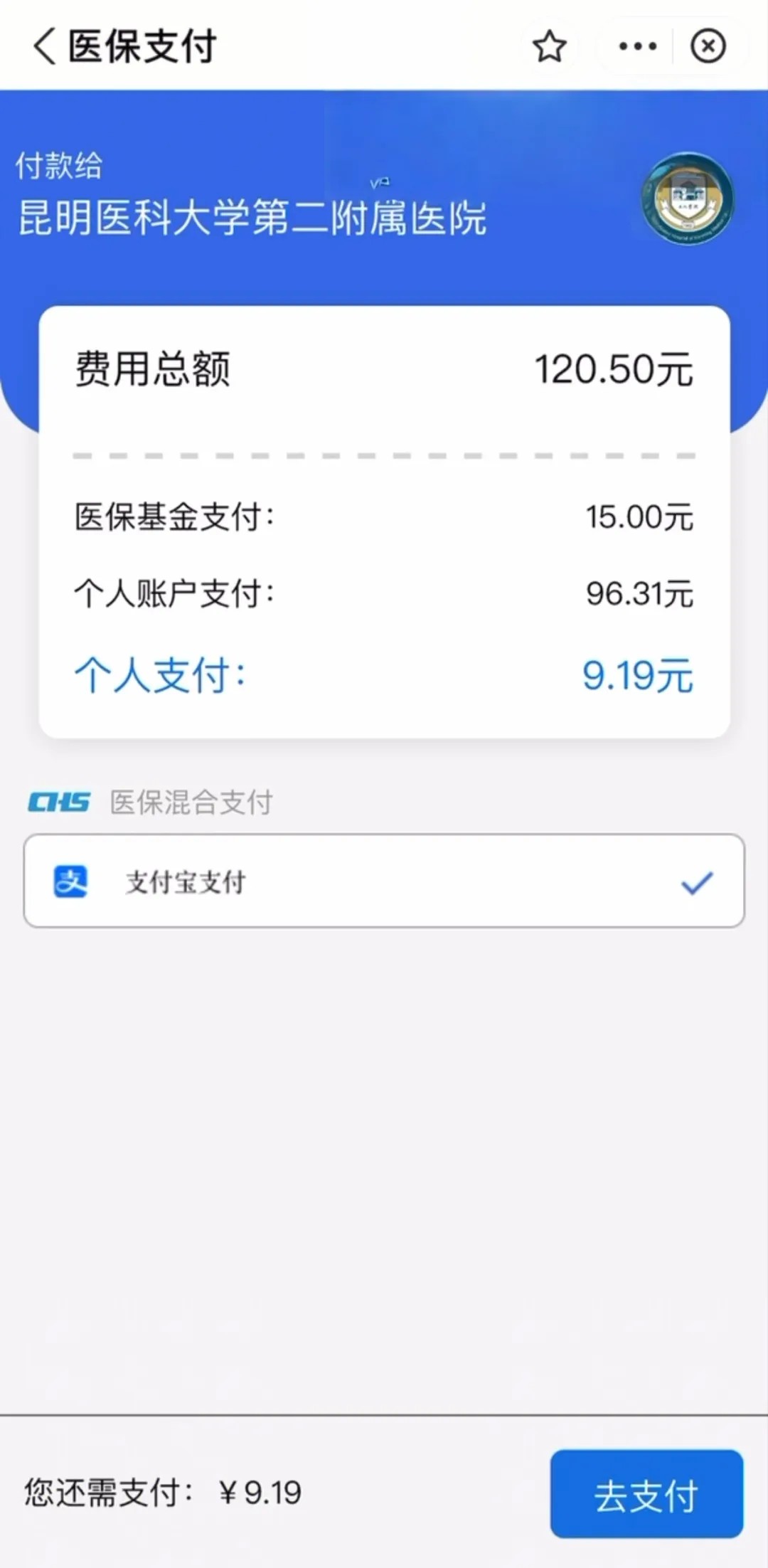Tap 去支付 to pay ¥9.19

pyautogui.click(x=646, y=1493)
